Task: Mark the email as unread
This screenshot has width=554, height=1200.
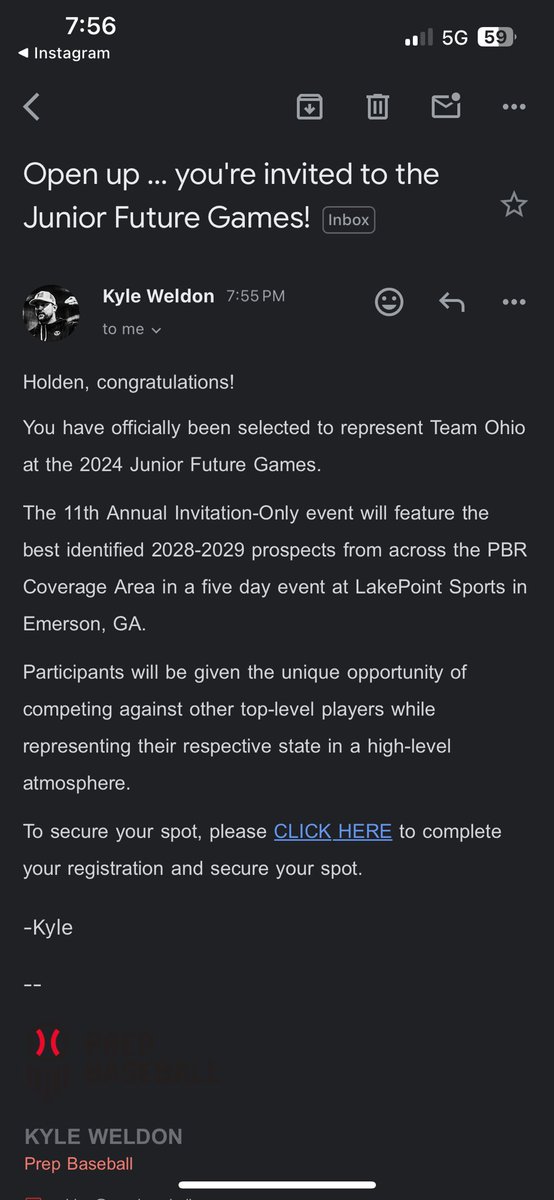Action: tap(446, 106)
